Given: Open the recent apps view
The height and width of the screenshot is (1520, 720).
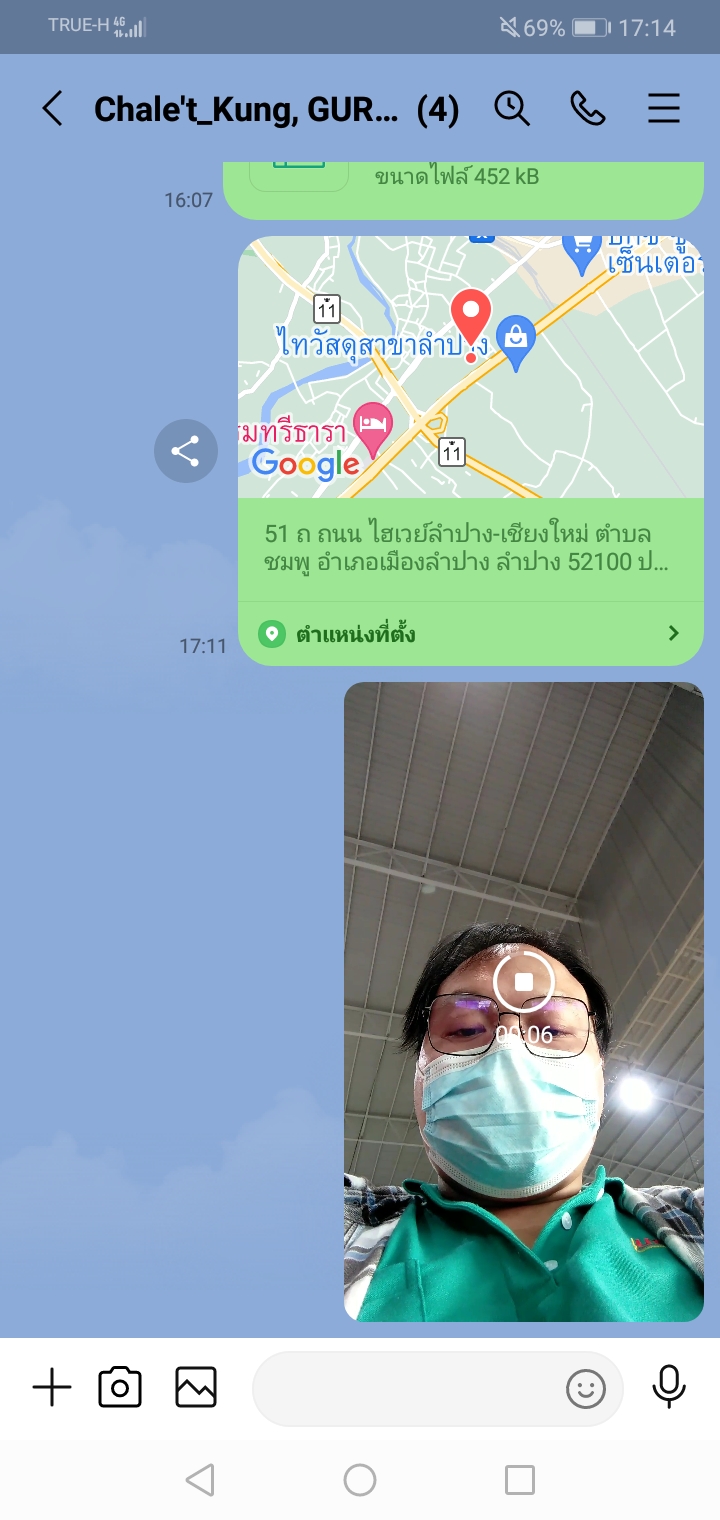Looking at the screenshot, I should (x=520, y=1480).
